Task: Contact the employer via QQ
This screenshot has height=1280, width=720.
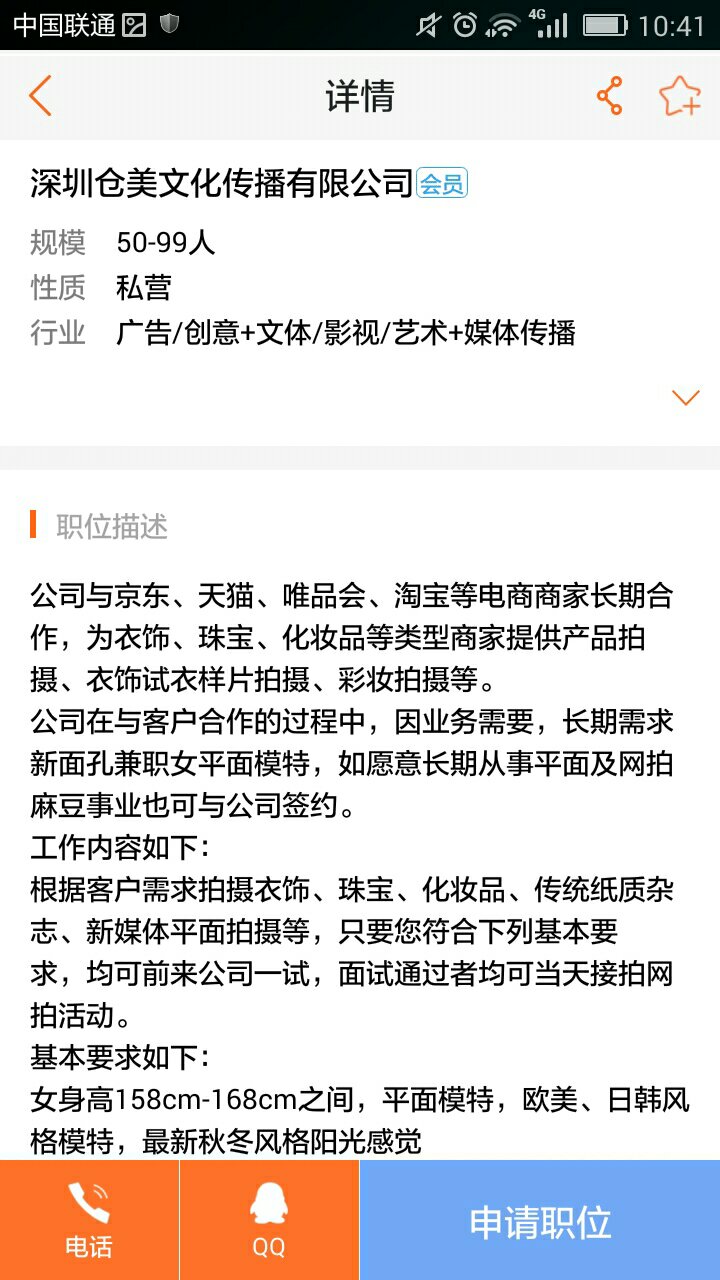Action: coord(269,1220)
